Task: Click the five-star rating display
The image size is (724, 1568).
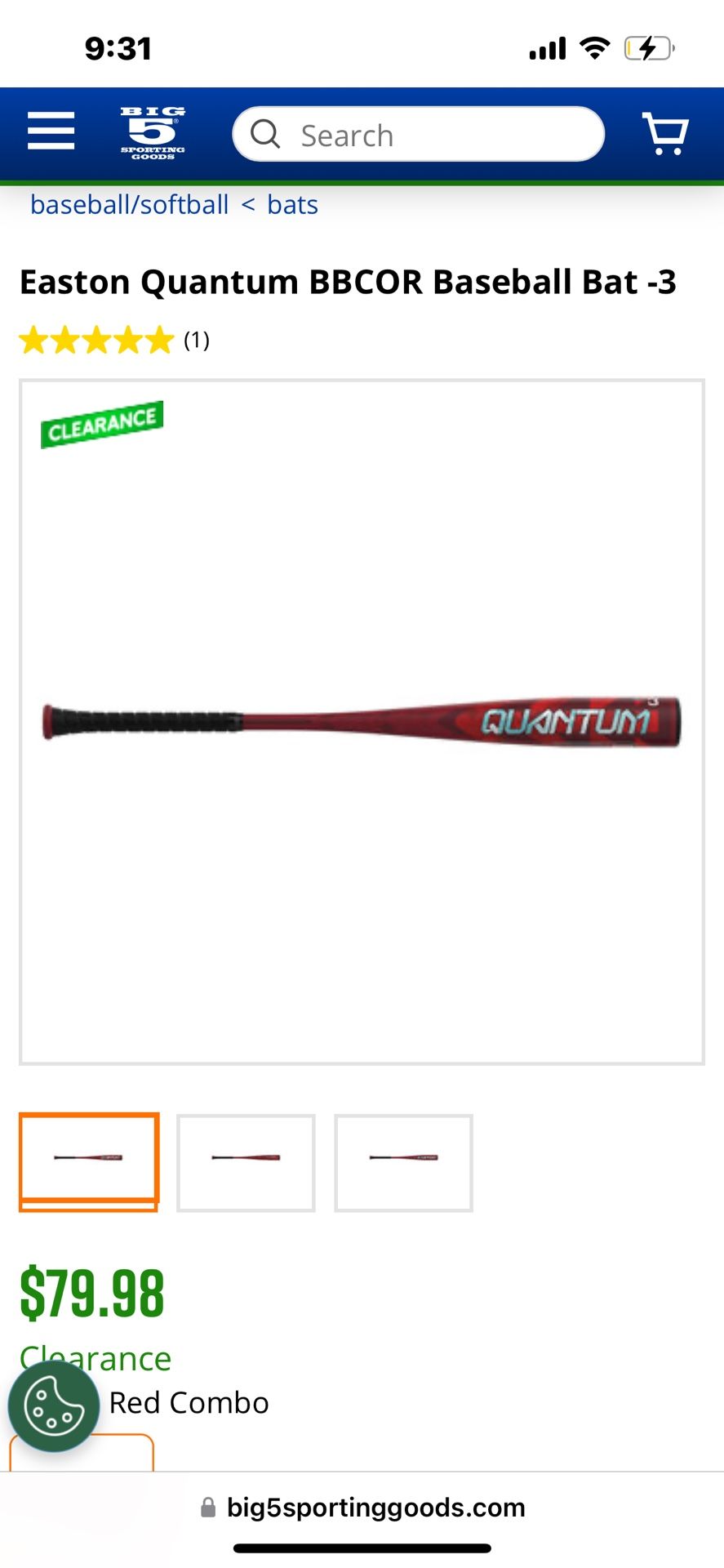Action: pyautogui.click(x=95, y=340)
